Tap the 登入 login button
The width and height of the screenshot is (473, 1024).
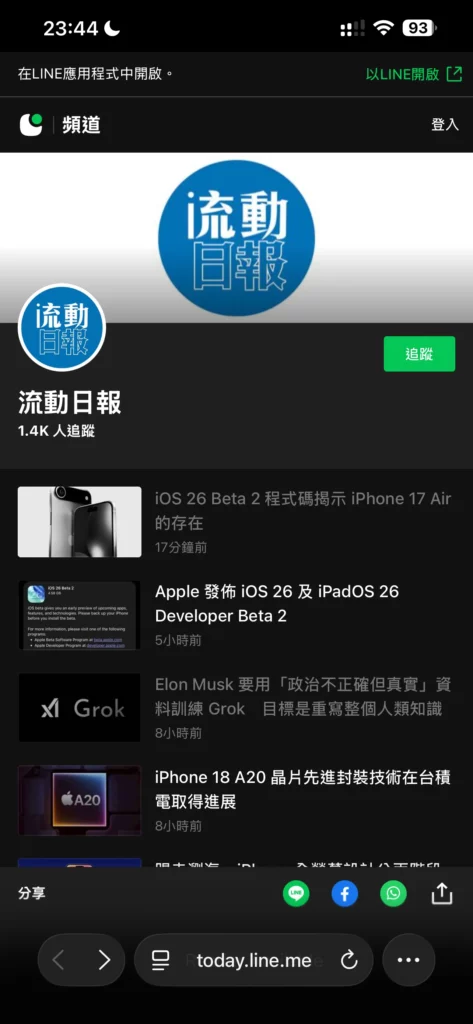(x=445, y=125)
